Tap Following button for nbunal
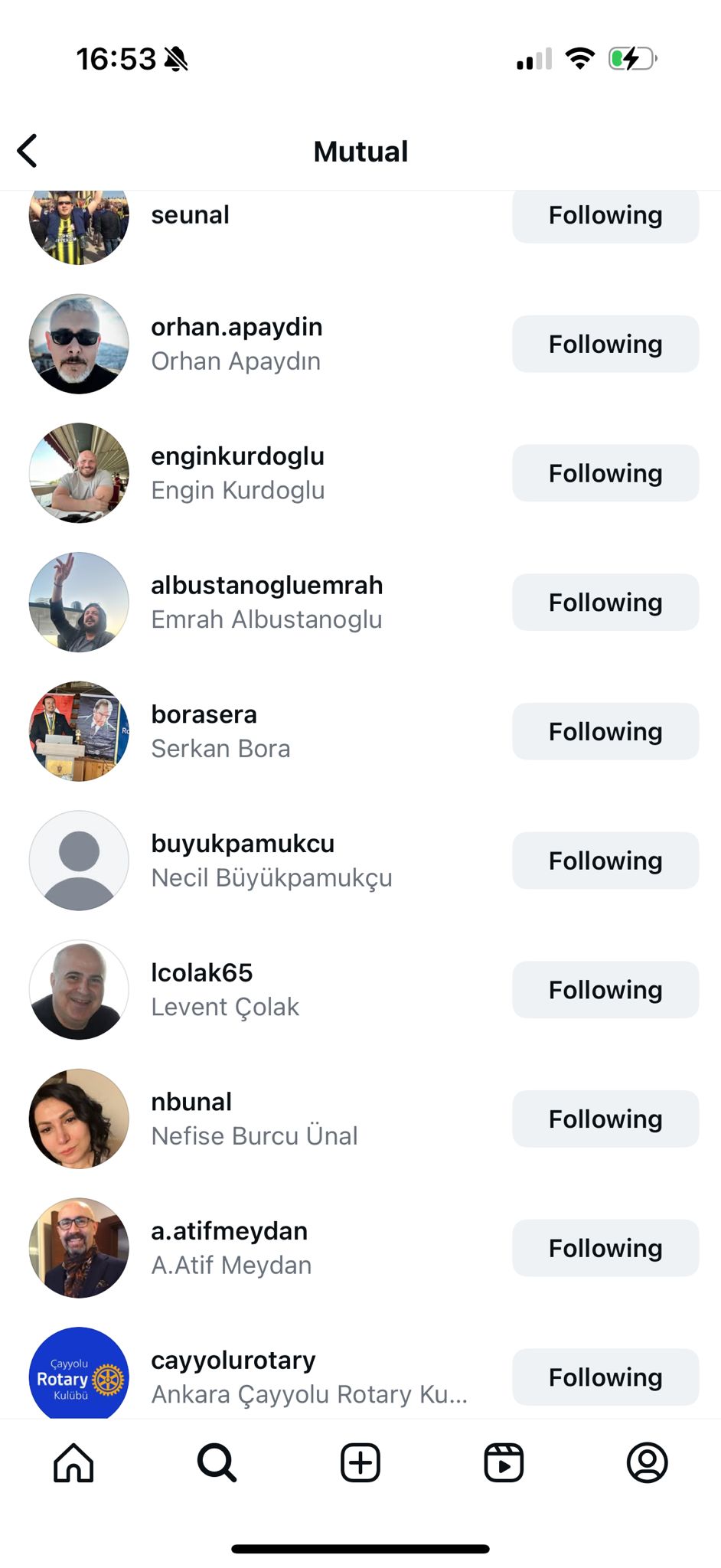 (x=605, y=1119)
